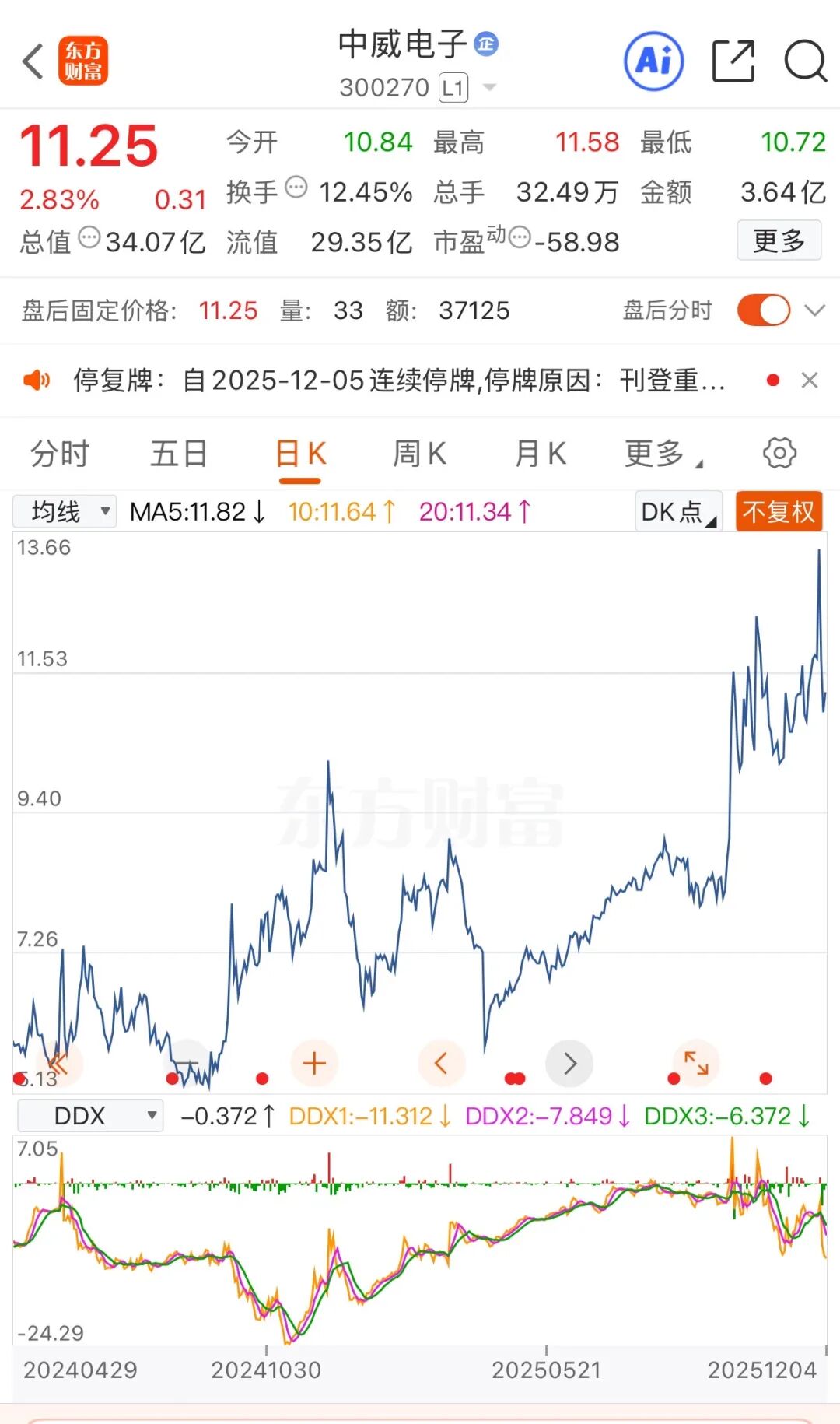Screen dimensions: 840x1424
Task: Switch to the 周K tab
Action: [419, 453]
